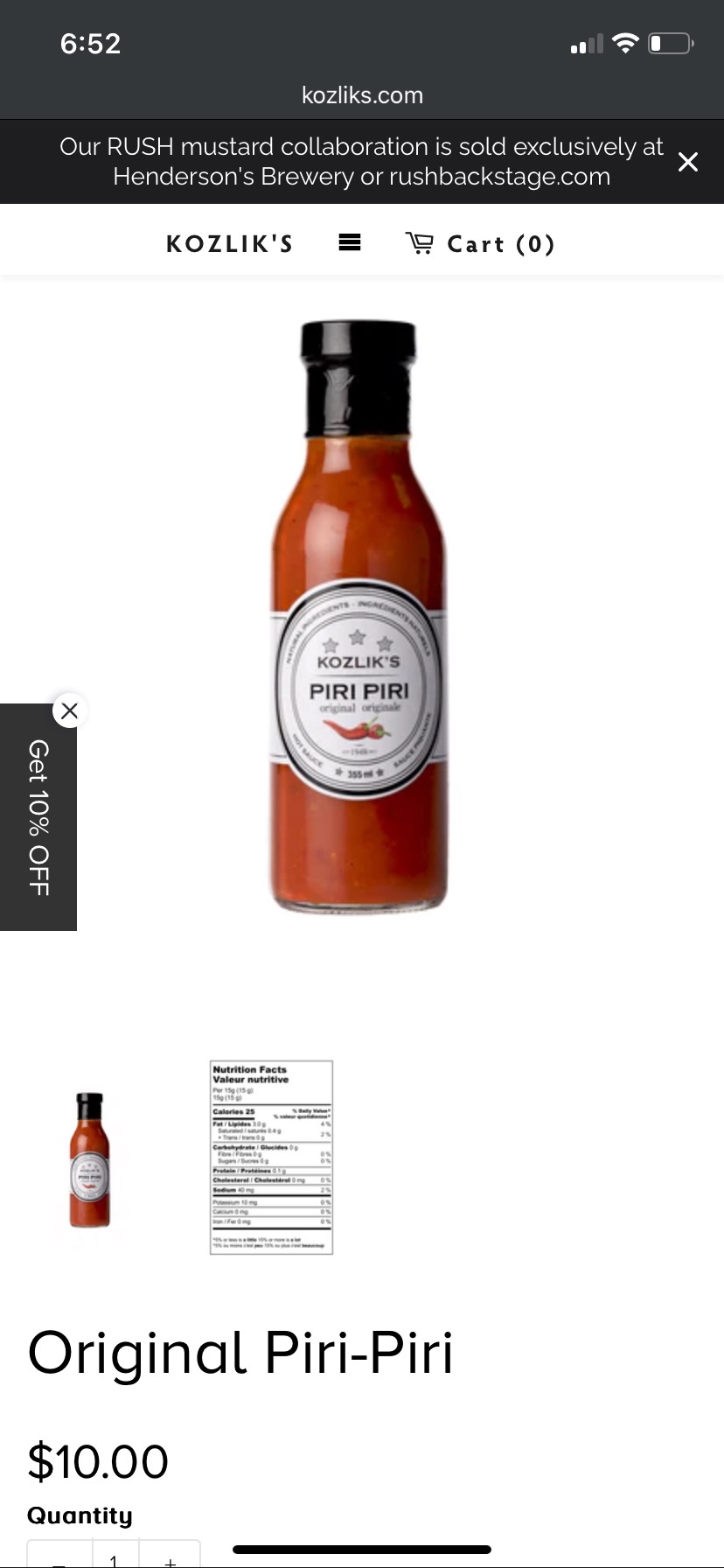Close the Get 10% OFF tab
The image size is (724, 1568).
(x=70, y=710)
